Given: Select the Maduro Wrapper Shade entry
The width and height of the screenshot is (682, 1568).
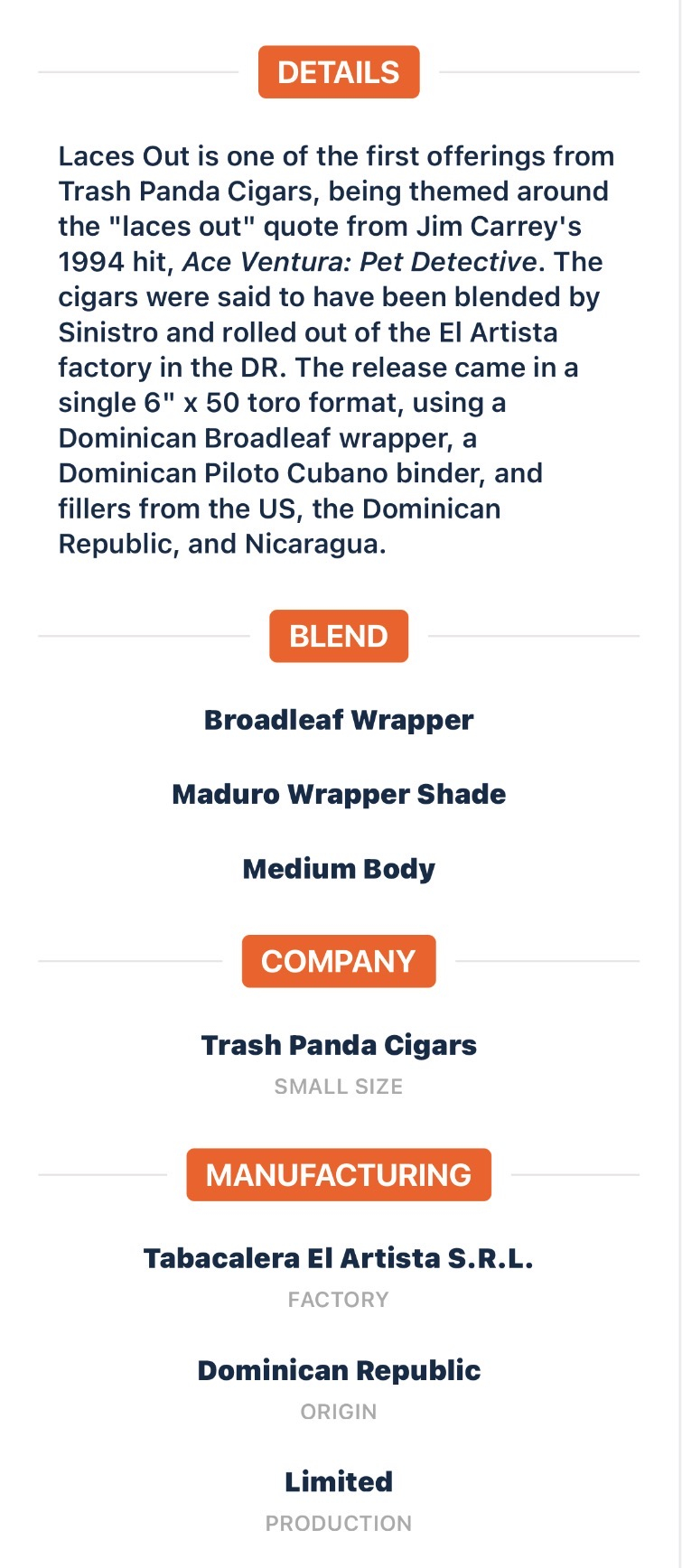Looking at the screenshot, I should tap(339, 794).
